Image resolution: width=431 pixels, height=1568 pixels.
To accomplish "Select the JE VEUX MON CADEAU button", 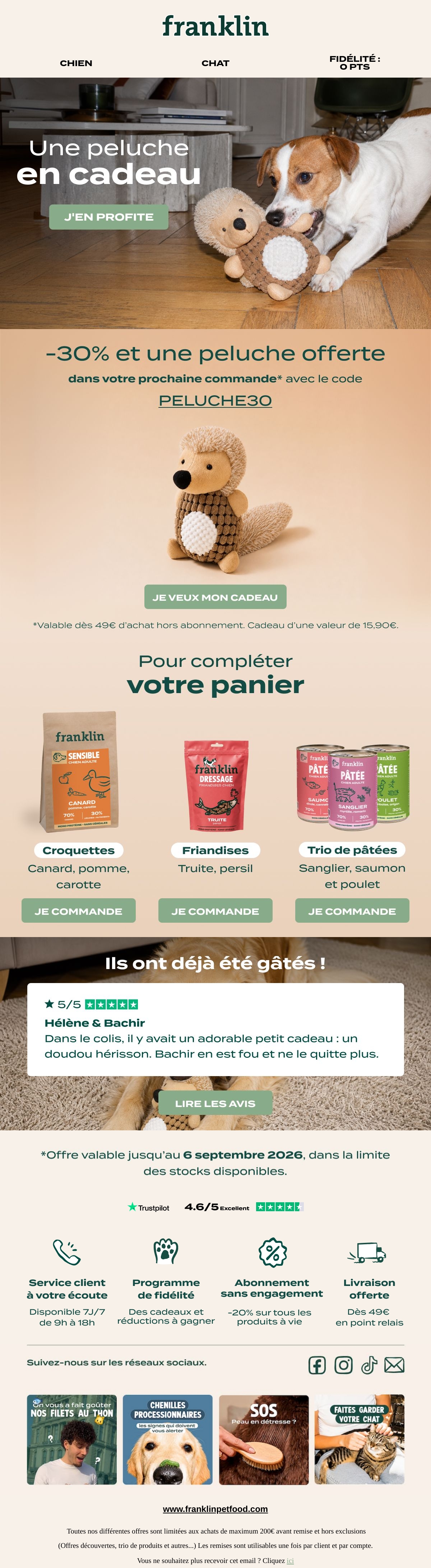I will [x=215, y=597].
